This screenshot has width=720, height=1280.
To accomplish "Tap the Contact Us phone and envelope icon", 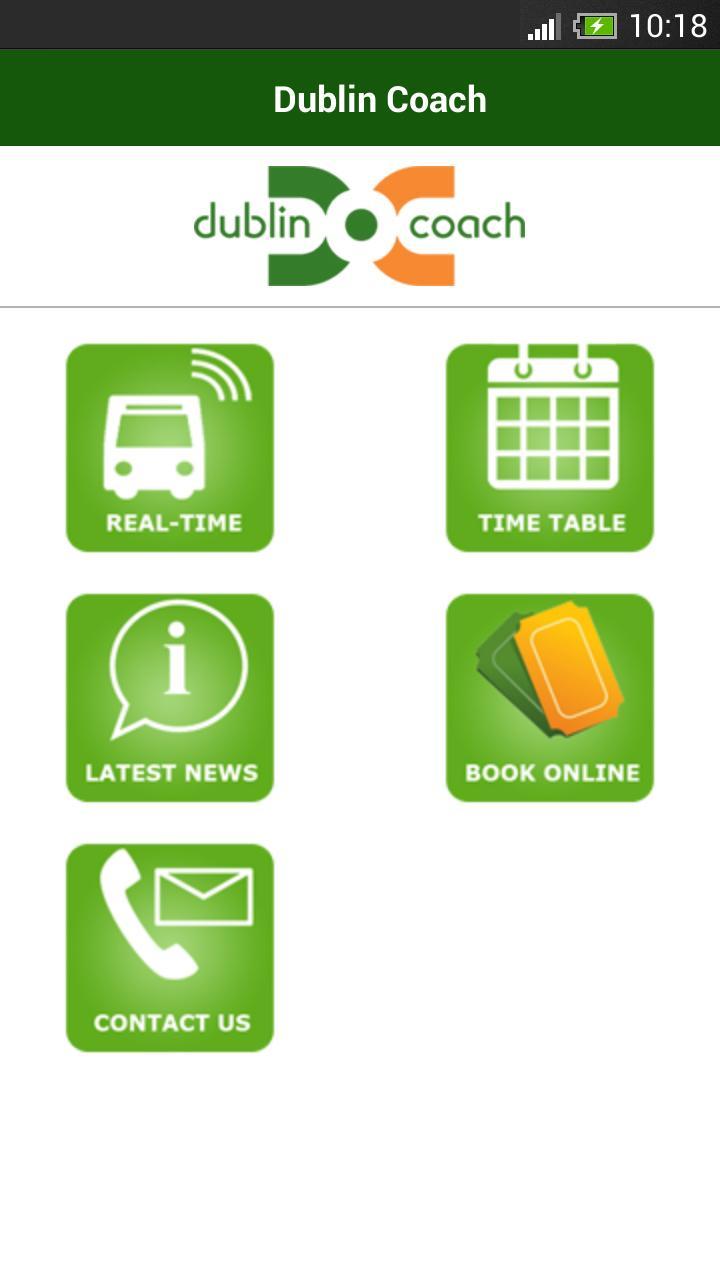I will (x=168, y=945).
